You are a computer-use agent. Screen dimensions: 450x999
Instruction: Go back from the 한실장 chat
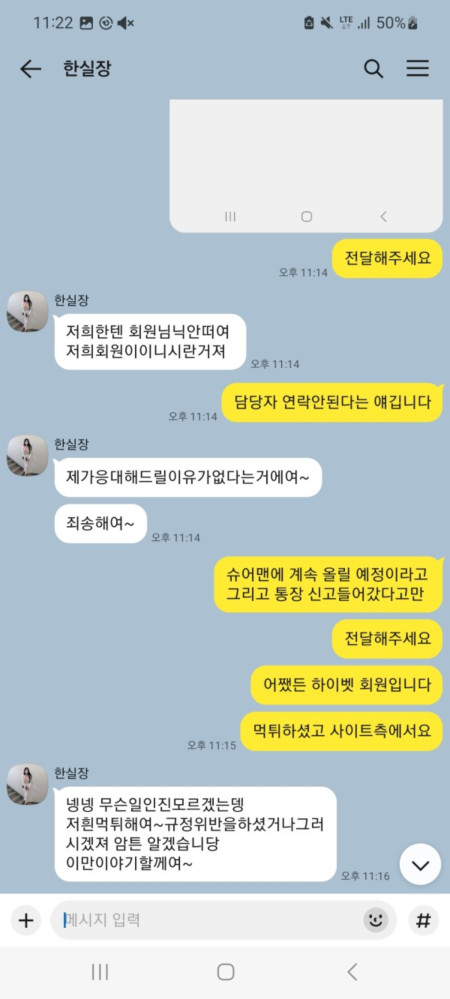coord(30,69)
